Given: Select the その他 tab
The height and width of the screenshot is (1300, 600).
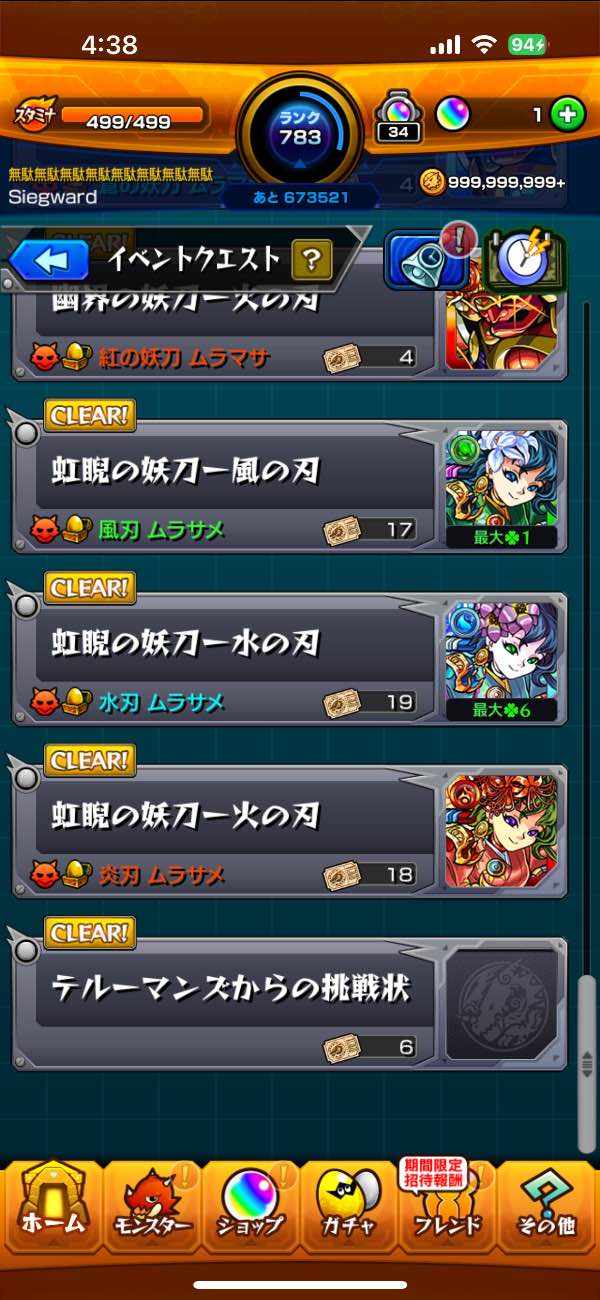Looking at the screenshot, I should 546,1206.
